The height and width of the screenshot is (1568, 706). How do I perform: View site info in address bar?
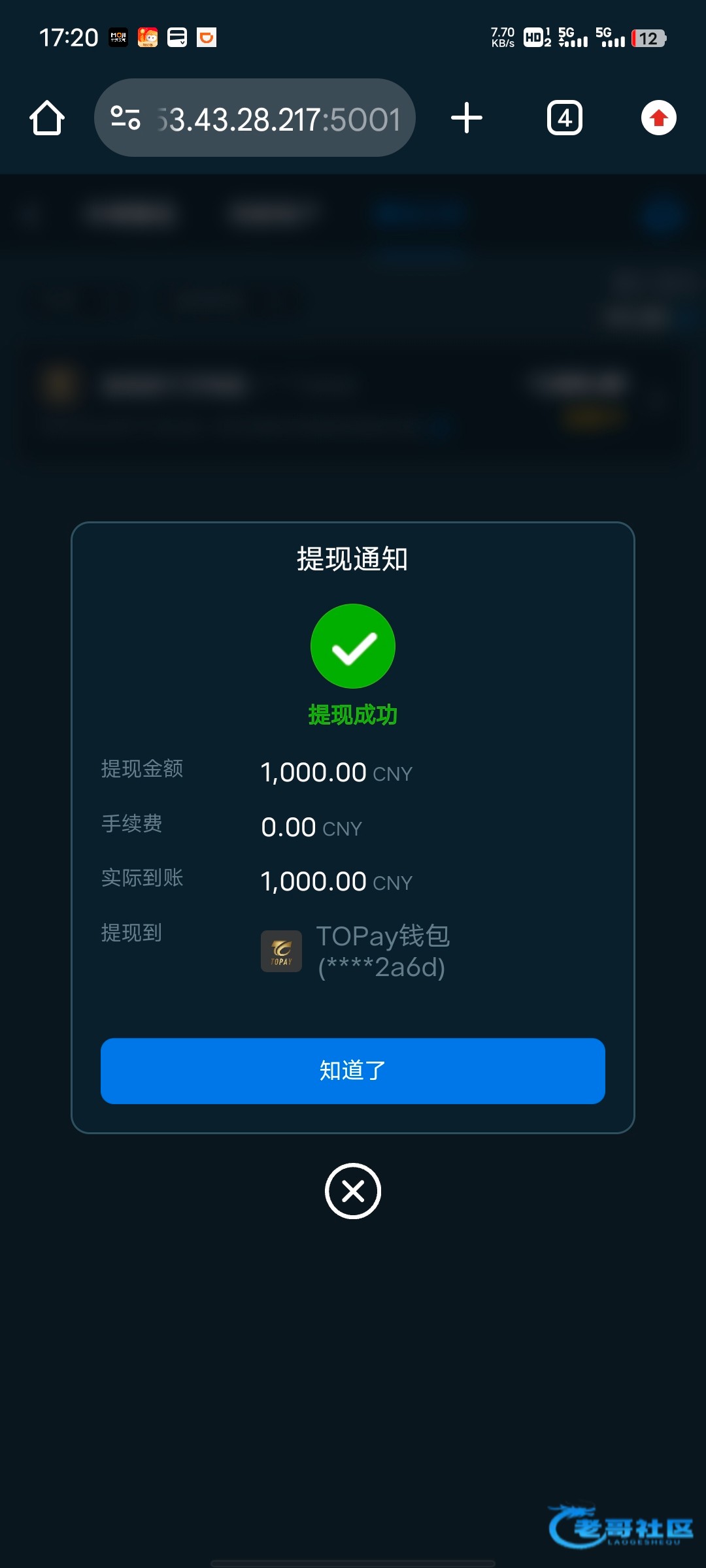click(126, 118)
